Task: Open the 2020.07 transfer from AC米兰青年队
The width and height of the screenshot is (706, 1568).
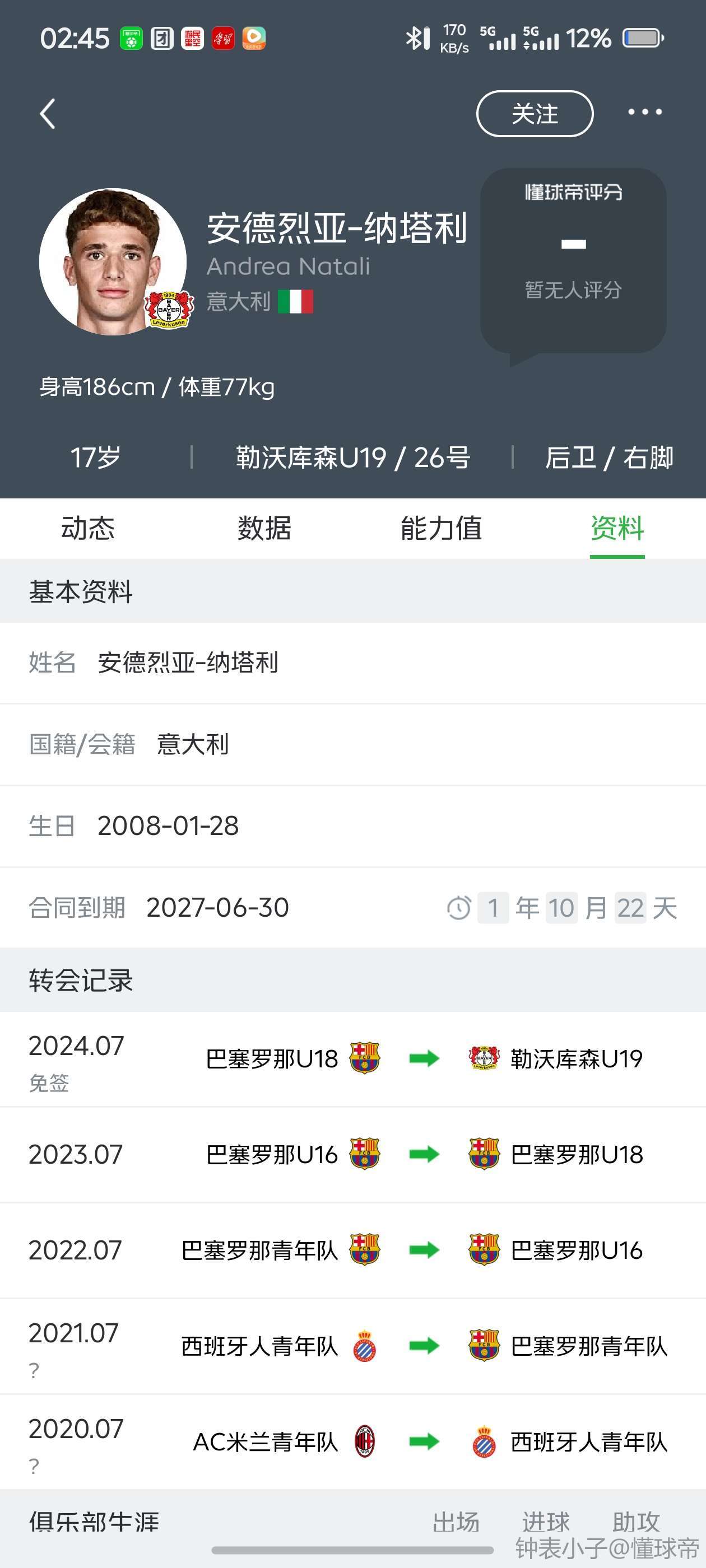Action: (352, 1442)
